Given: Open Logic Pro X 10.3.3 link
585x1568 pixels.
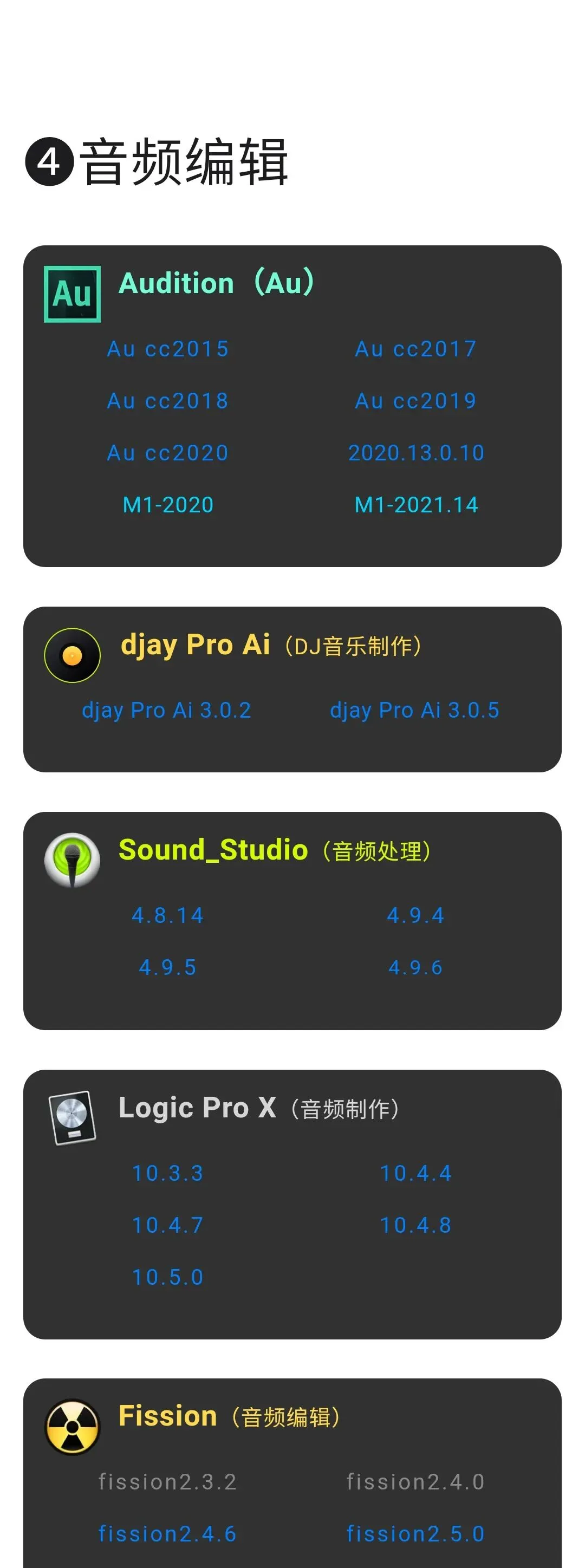Looking at the screenshot, I should click(167, 1173).
